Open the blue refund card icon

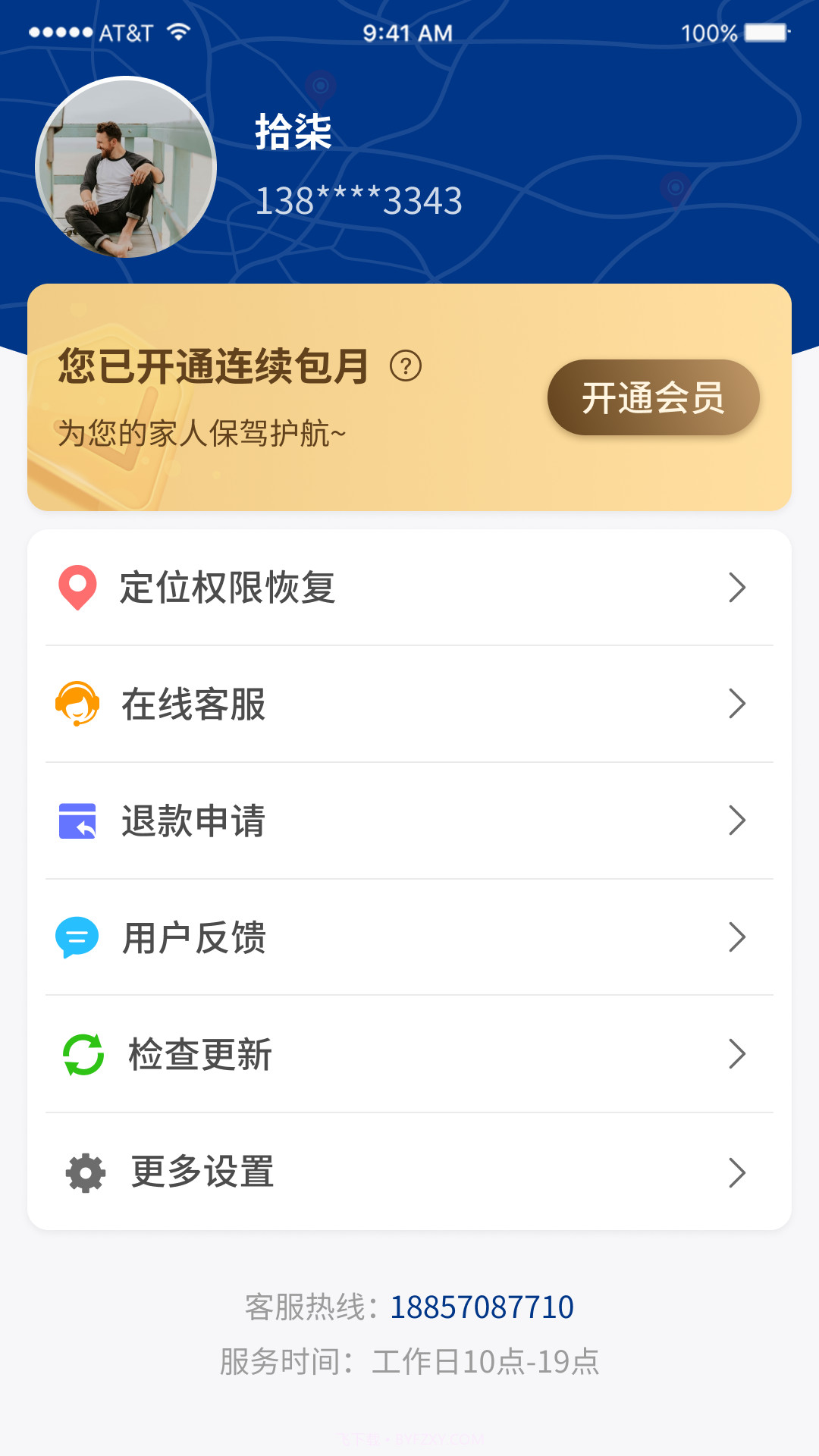click(x=77, y=821)
